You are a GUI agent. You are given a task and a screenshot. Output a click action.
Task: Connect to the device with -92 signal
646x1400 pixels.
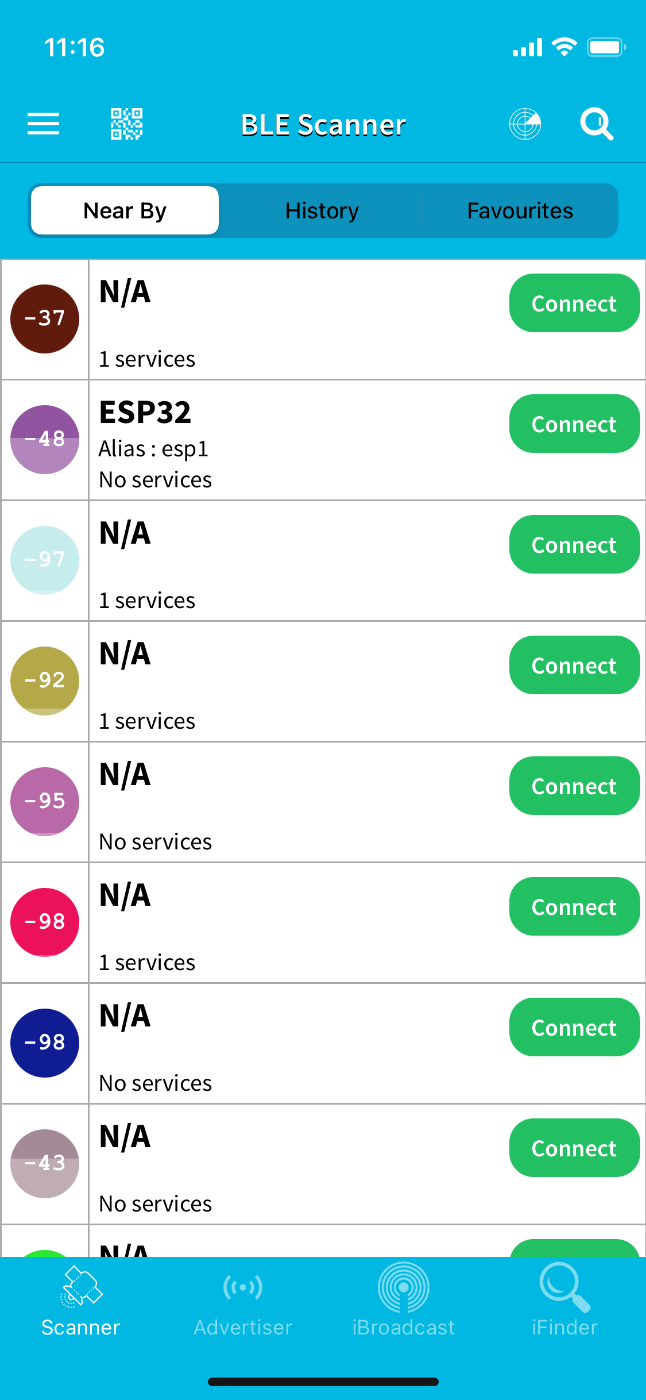tap(574, 666)
